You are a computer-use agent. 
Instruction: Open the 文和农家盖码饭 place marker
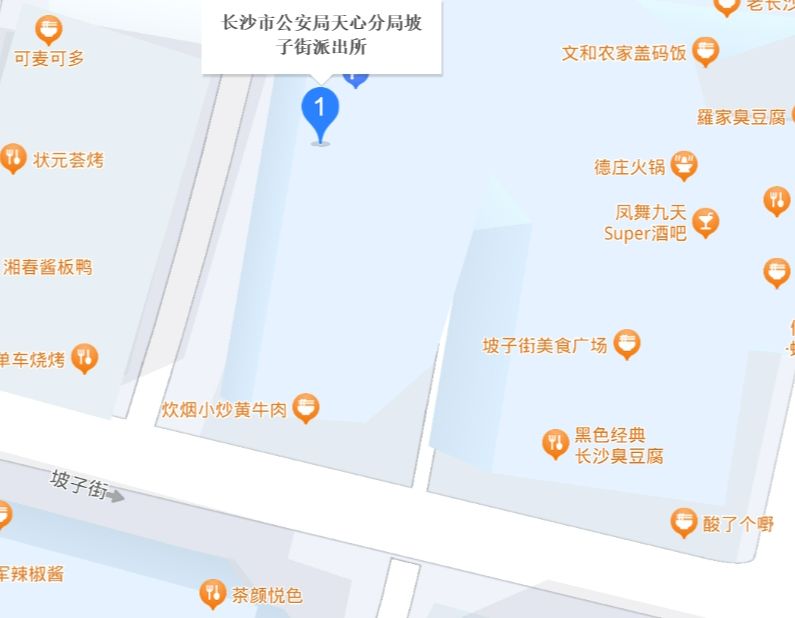[706, 51]
